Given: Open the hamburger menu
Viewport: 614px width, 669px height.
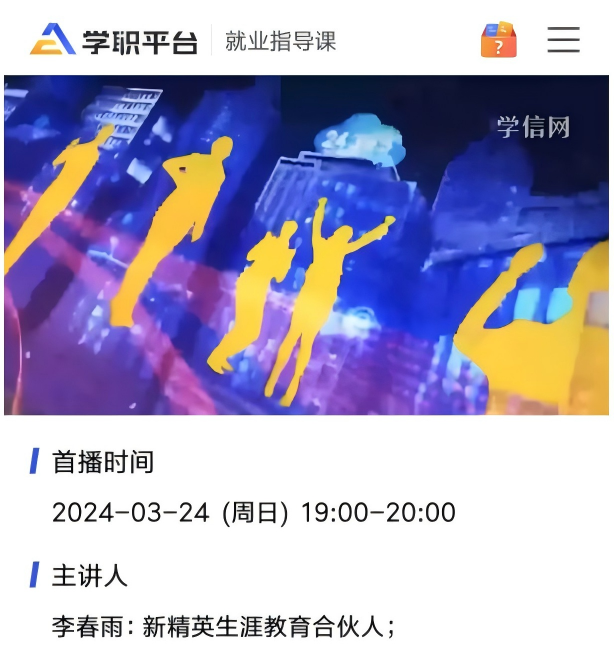Looking at the screenshot, I should 563,40.
